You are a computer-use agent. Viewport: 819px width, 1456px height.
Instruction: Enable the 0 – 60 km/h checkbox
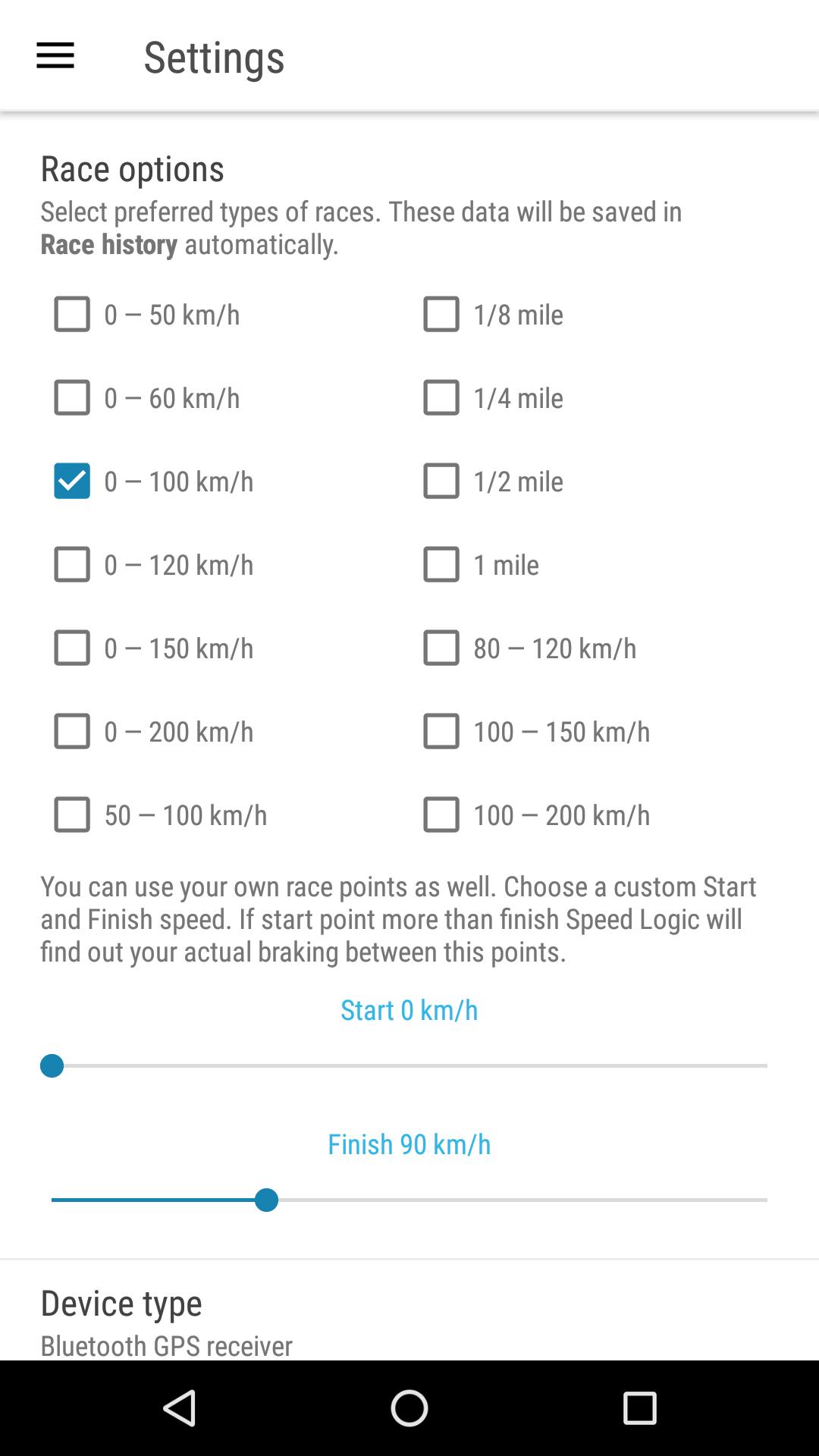coord(72,397)
